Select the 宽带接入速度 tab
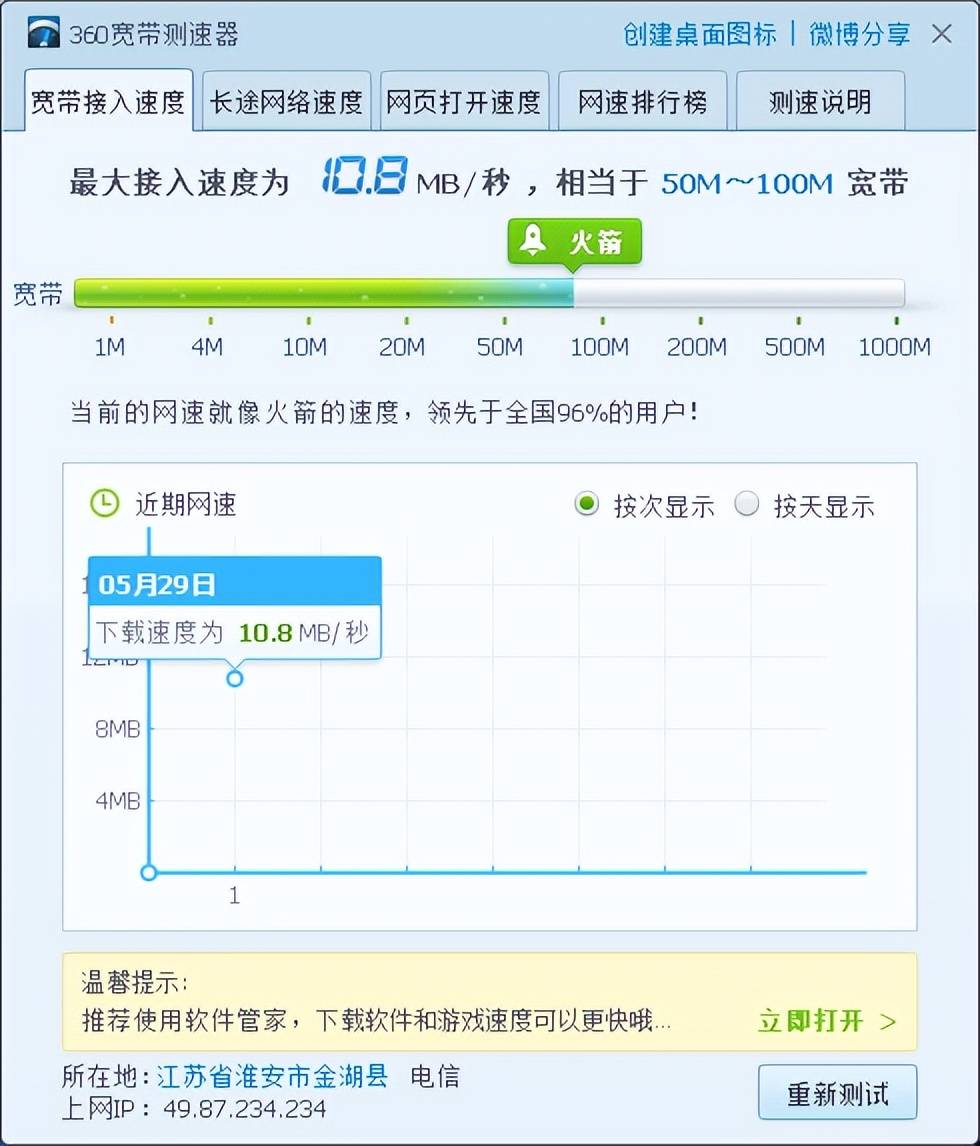The width and height of the screenshot is (980, 1146). click(108, 102)
